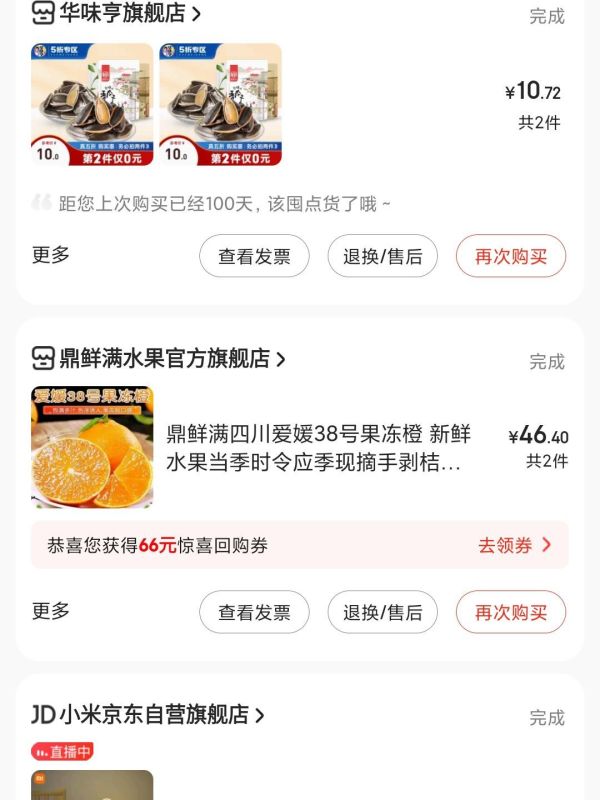Open the 爱媛38号果冻橙 order item
The image size is (600, 800).
[x=317, y=448]
